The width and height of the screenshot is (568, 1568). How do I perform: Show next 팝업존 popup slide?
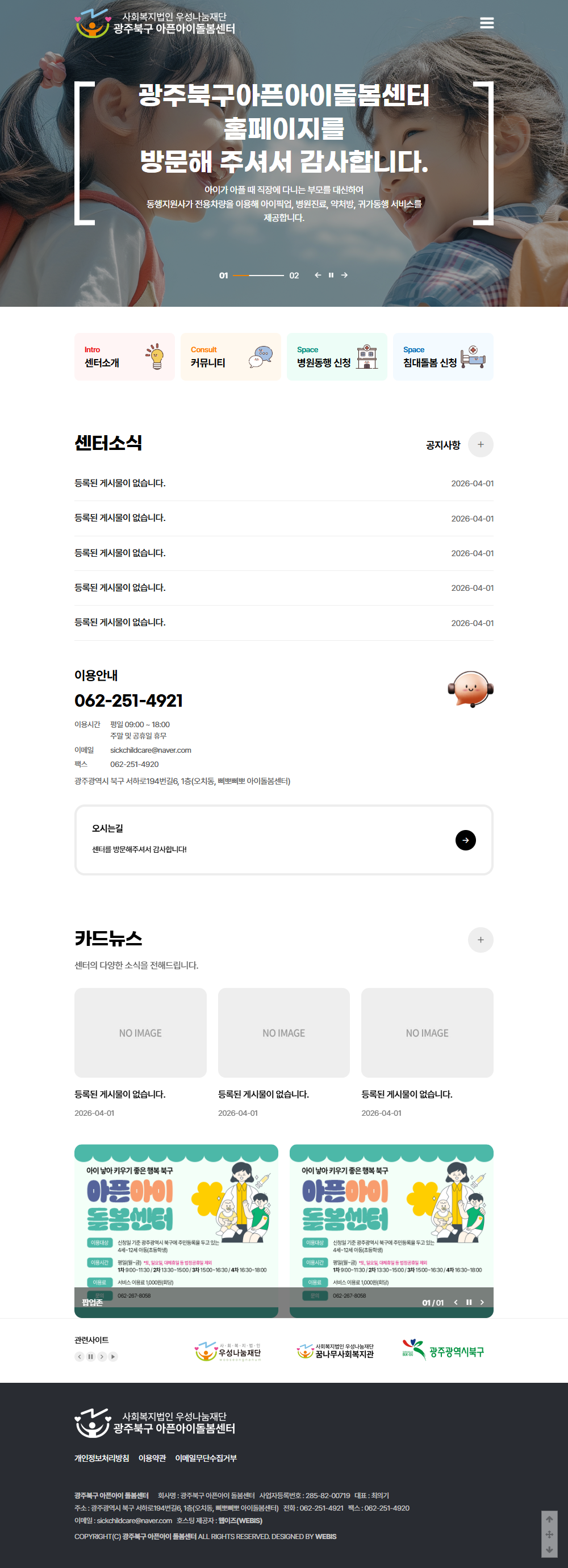pos(482,1303)
